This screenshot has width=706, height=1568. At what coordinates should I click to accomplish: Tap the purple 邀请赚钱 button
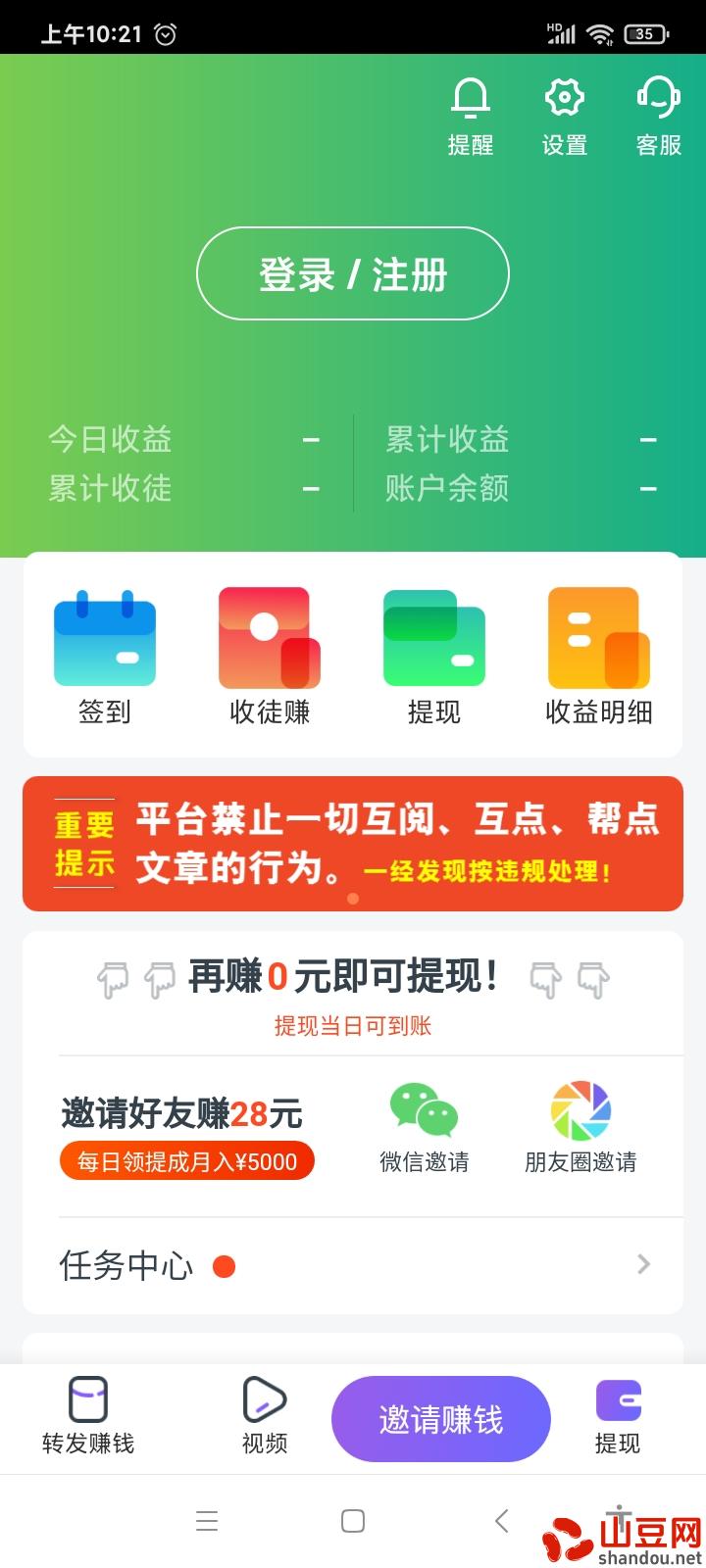tap(441, 1419)
